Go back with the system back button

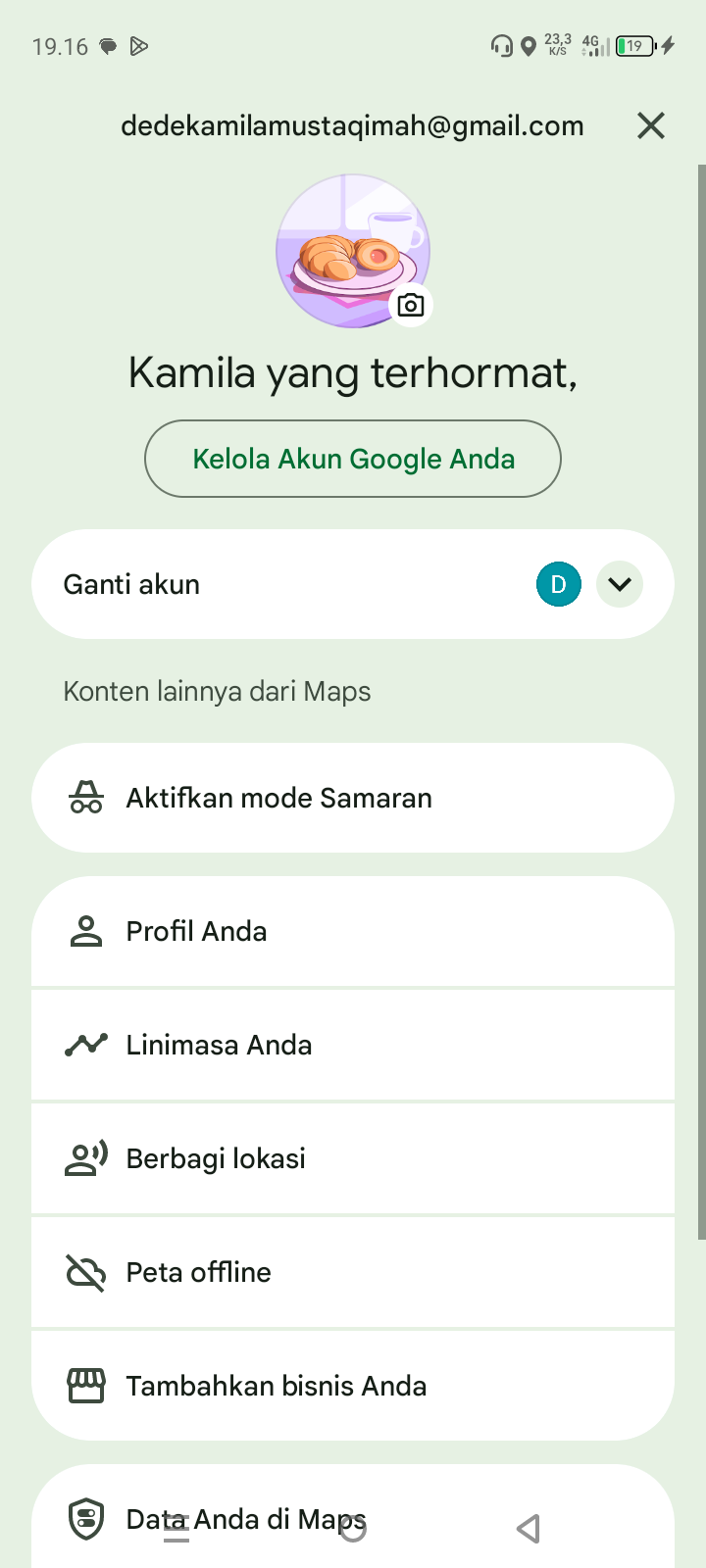pos(529,1528)
